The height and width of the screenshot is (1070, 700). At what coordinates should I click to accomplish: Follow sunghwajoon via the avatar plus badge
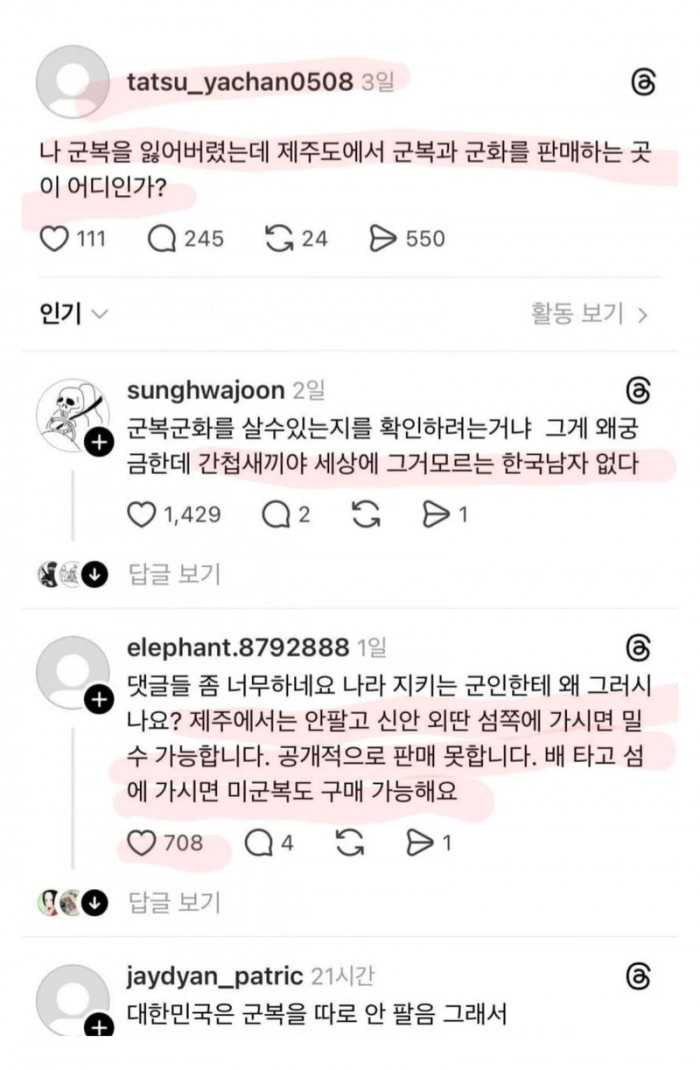99,444
